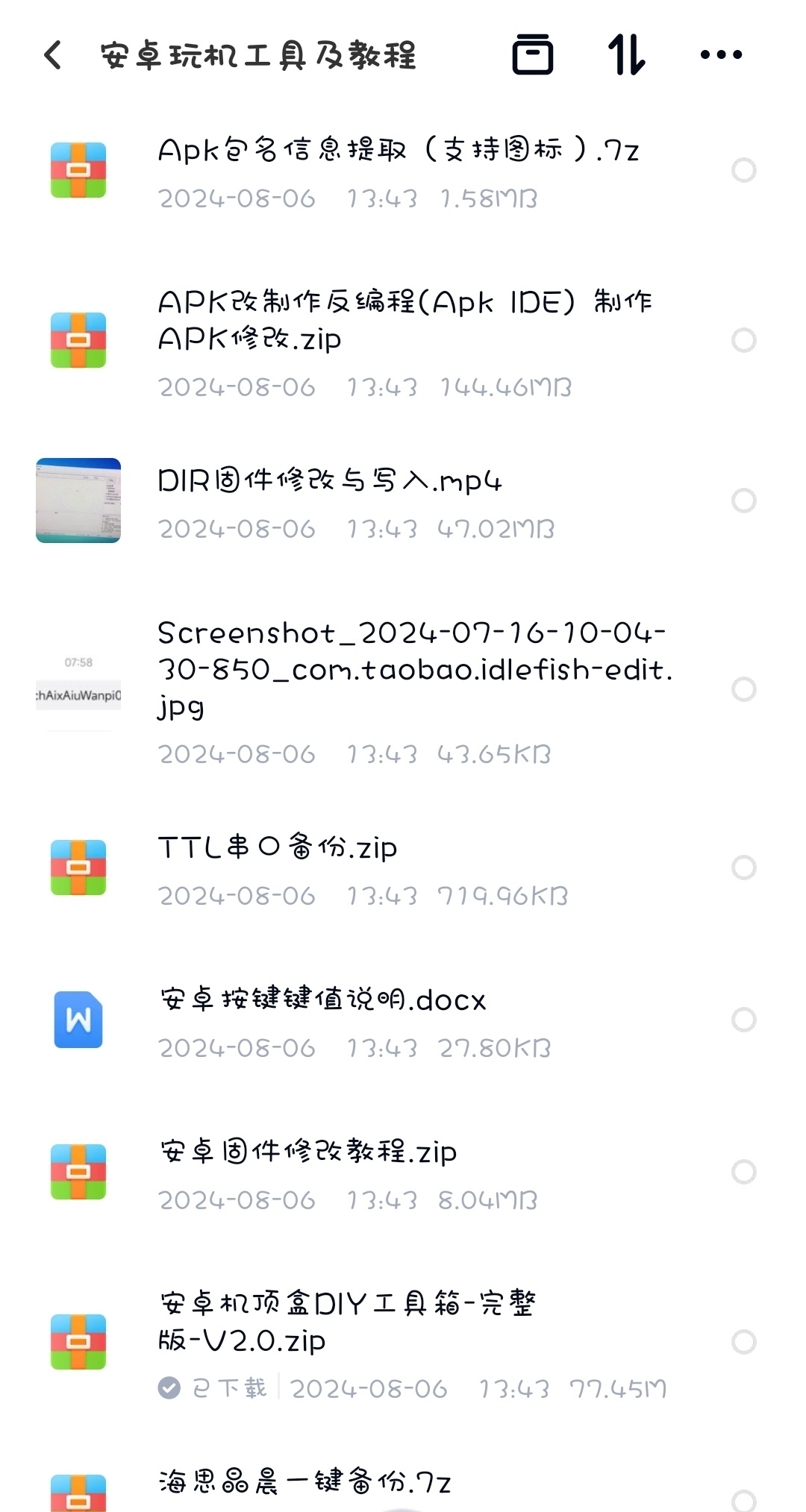Play the DIR固件修改与写入.mp4 video

[329, 481]
